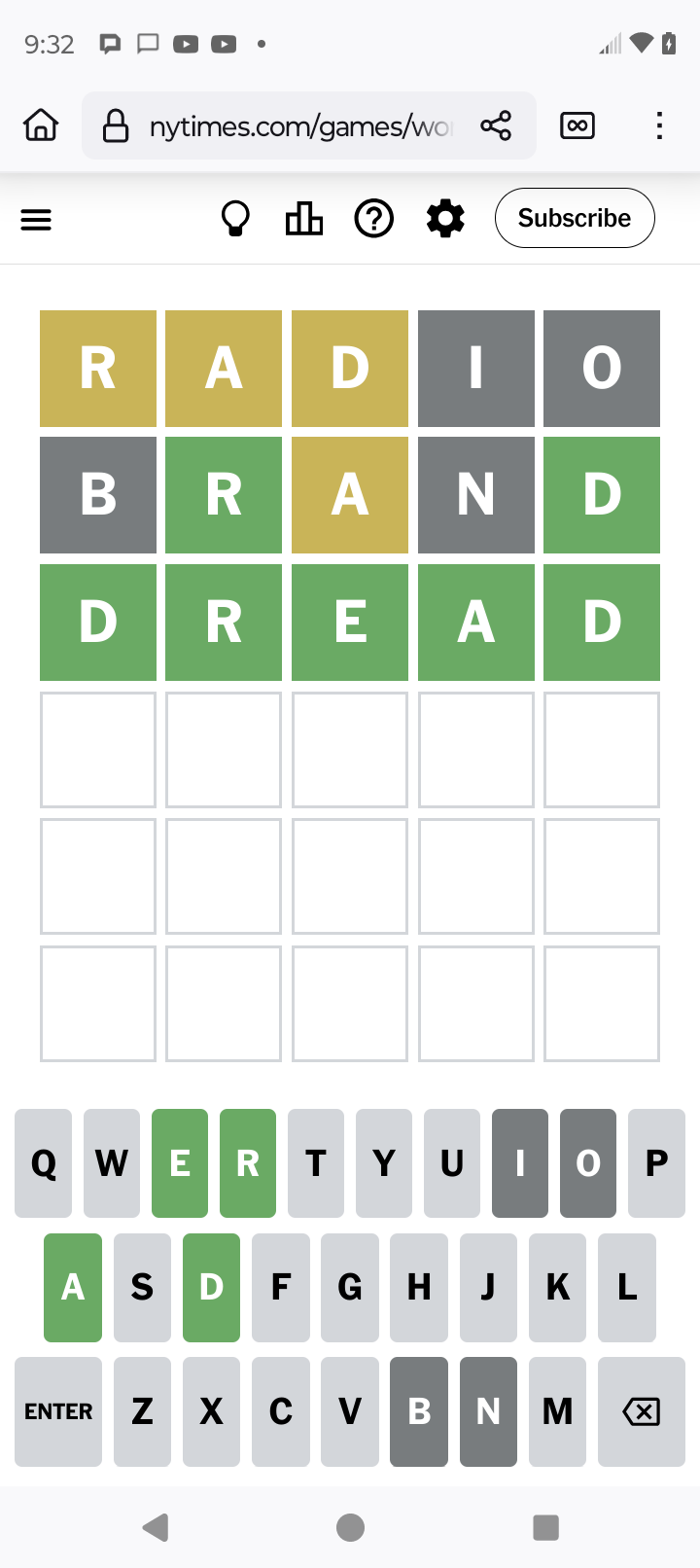Open the browser's incognito tabs button
Screen dimensions: 700x1568
[x=577, y=125]
